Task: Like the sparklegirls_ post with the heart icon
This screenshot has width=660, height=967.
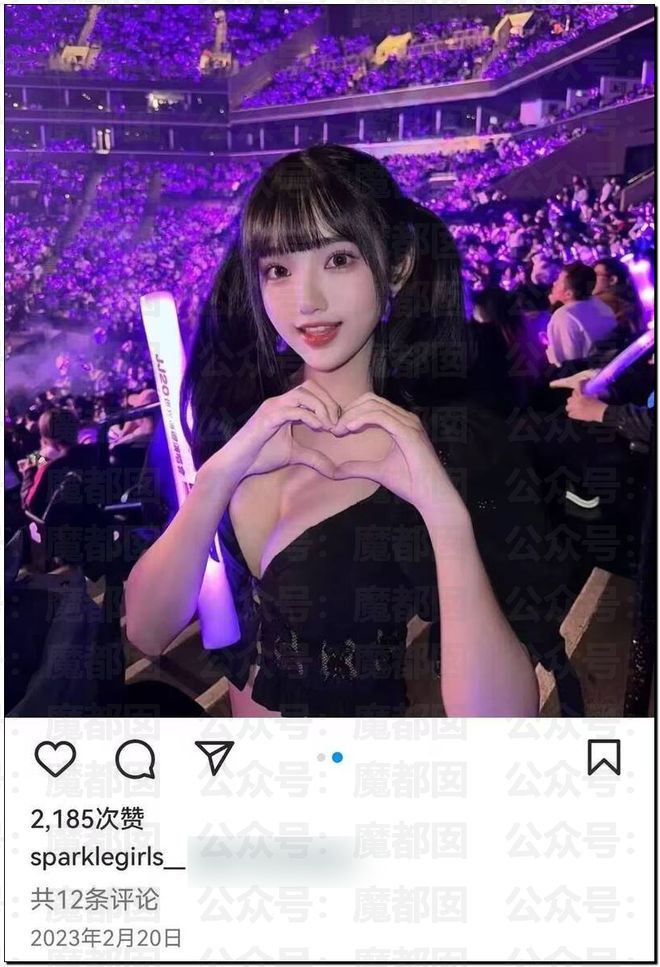Action: [55, 759]
